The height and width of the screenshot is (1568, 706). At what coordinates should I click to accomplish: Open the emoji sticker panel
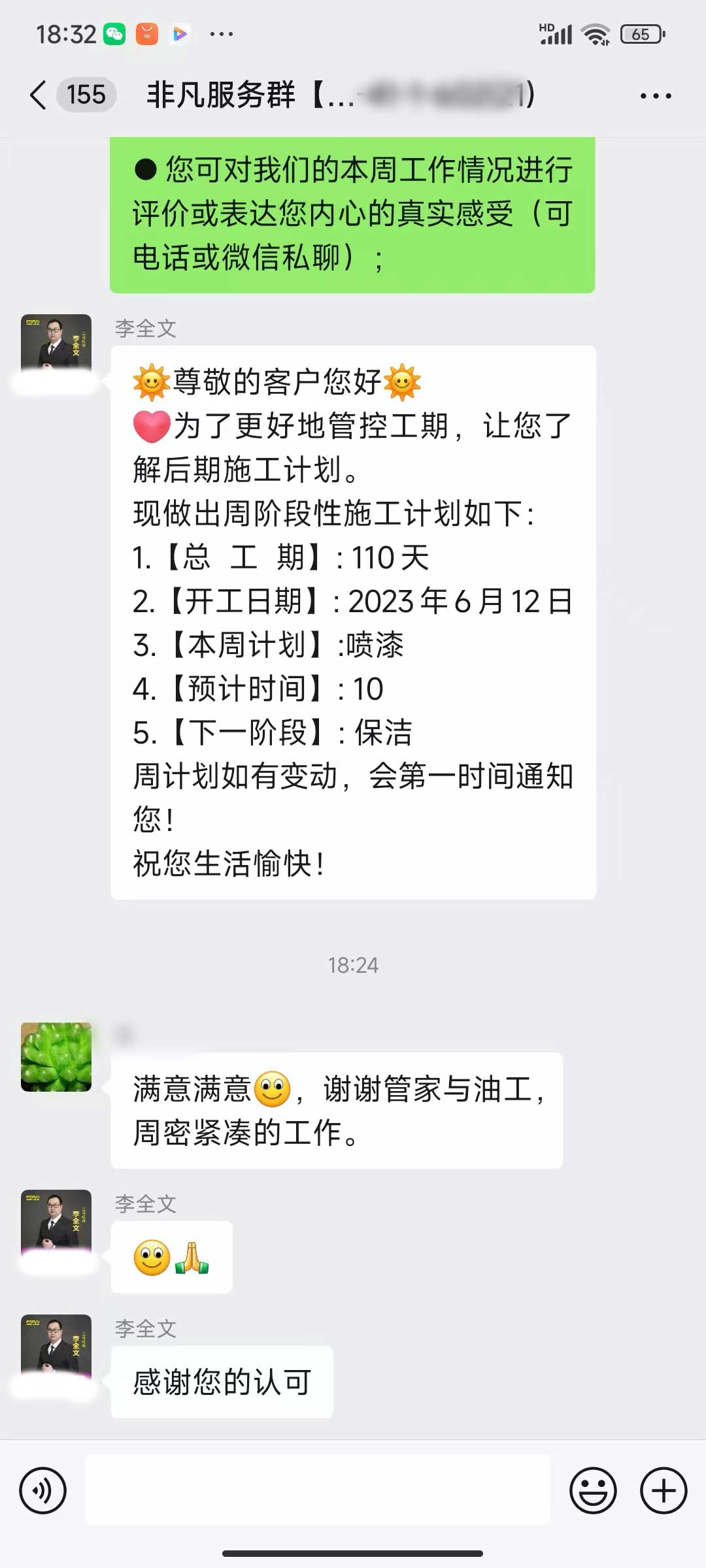(593, 1491)
